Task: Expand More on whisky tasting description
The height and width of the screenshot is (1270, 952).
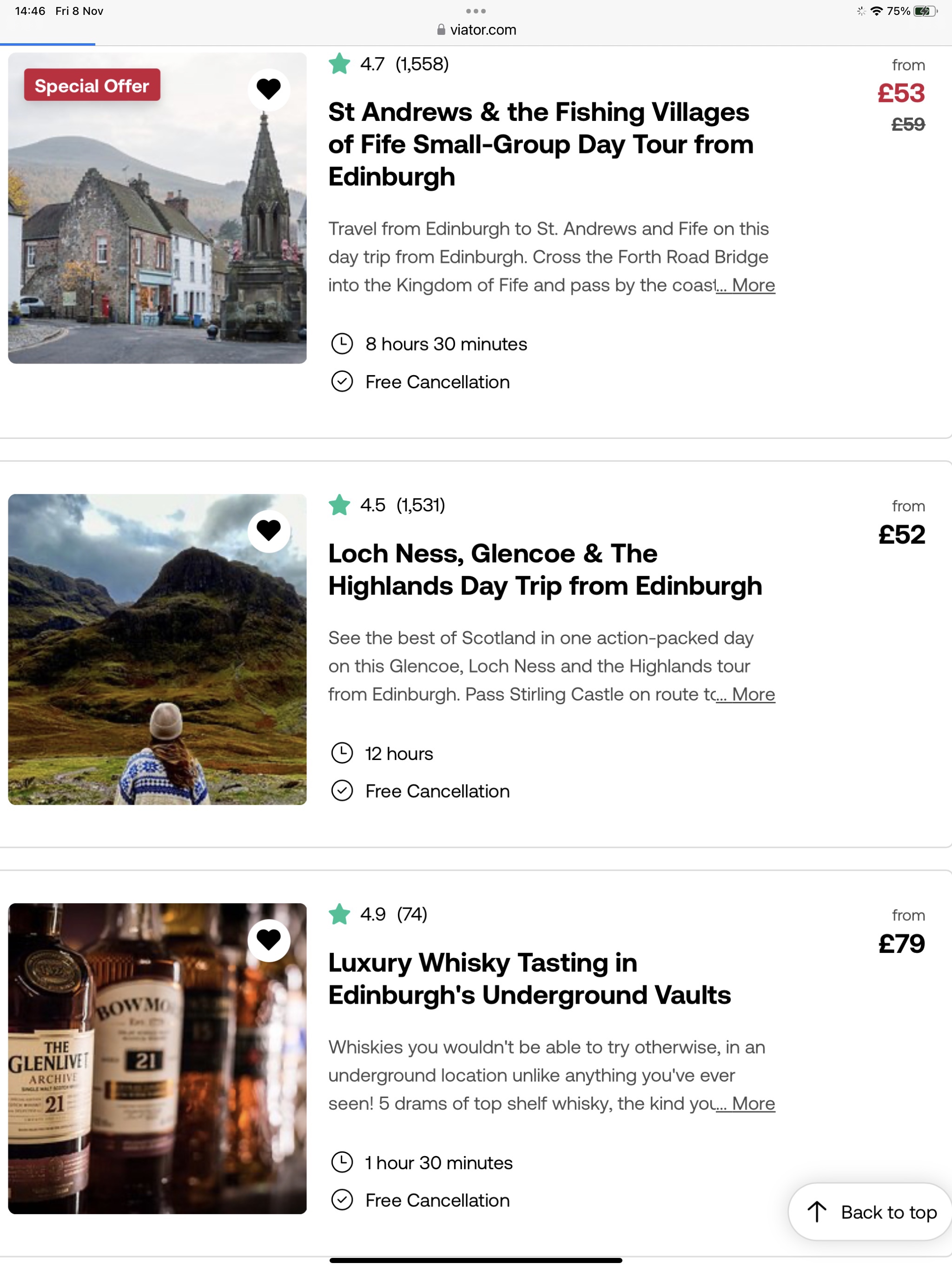Action: tap(752, 1104)
